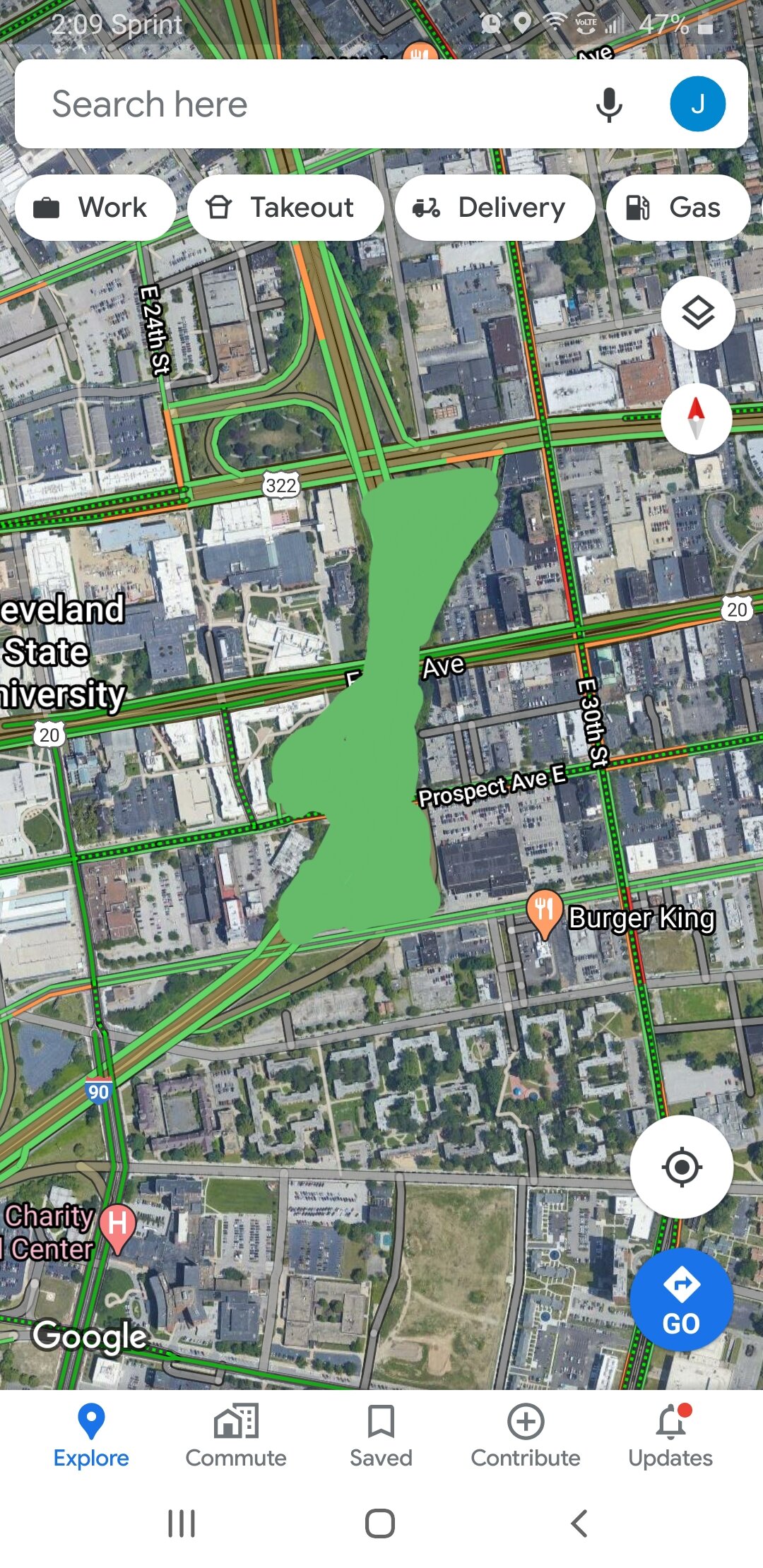Choose the Delivery chip
Screen dimensions: 763x1568
495,208
